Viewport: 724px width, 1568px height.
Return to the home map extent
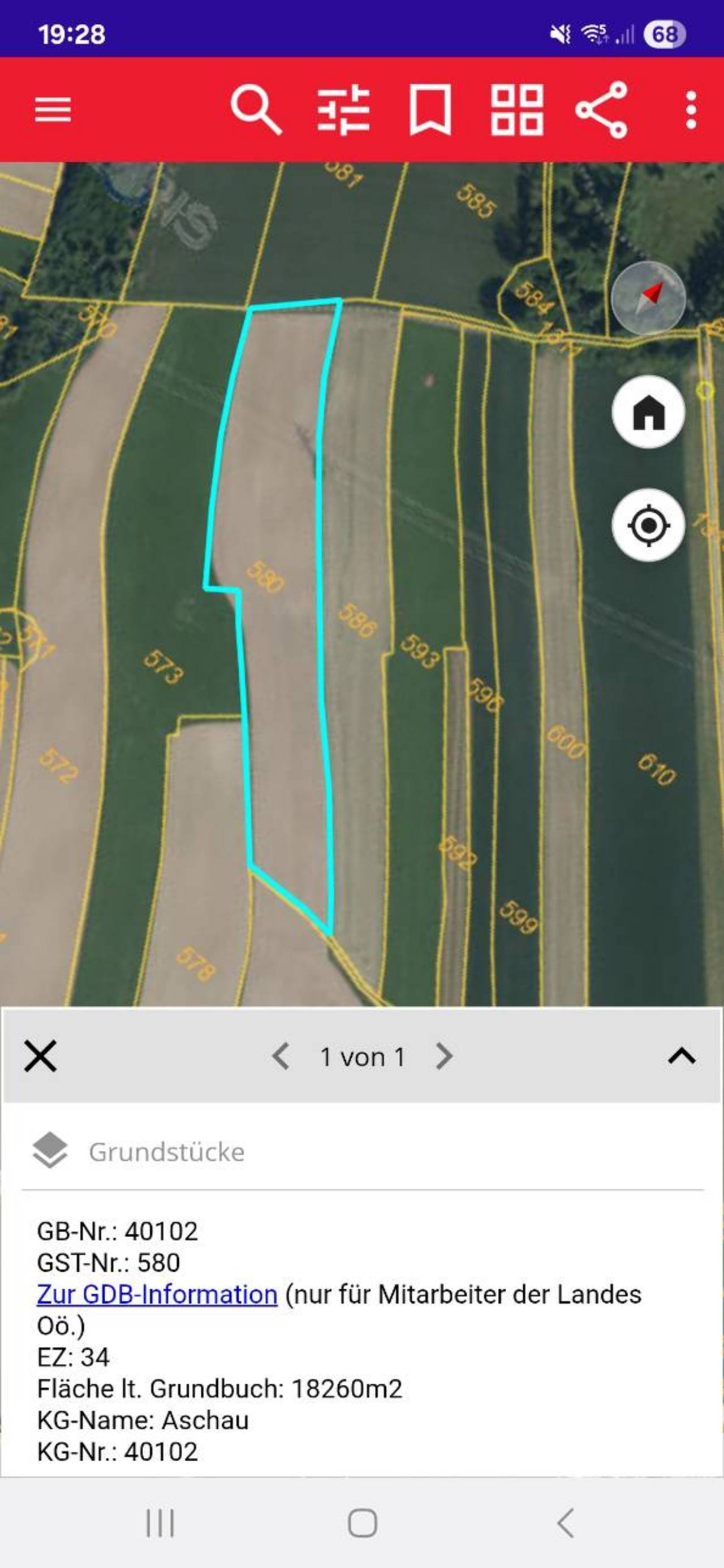649,412
